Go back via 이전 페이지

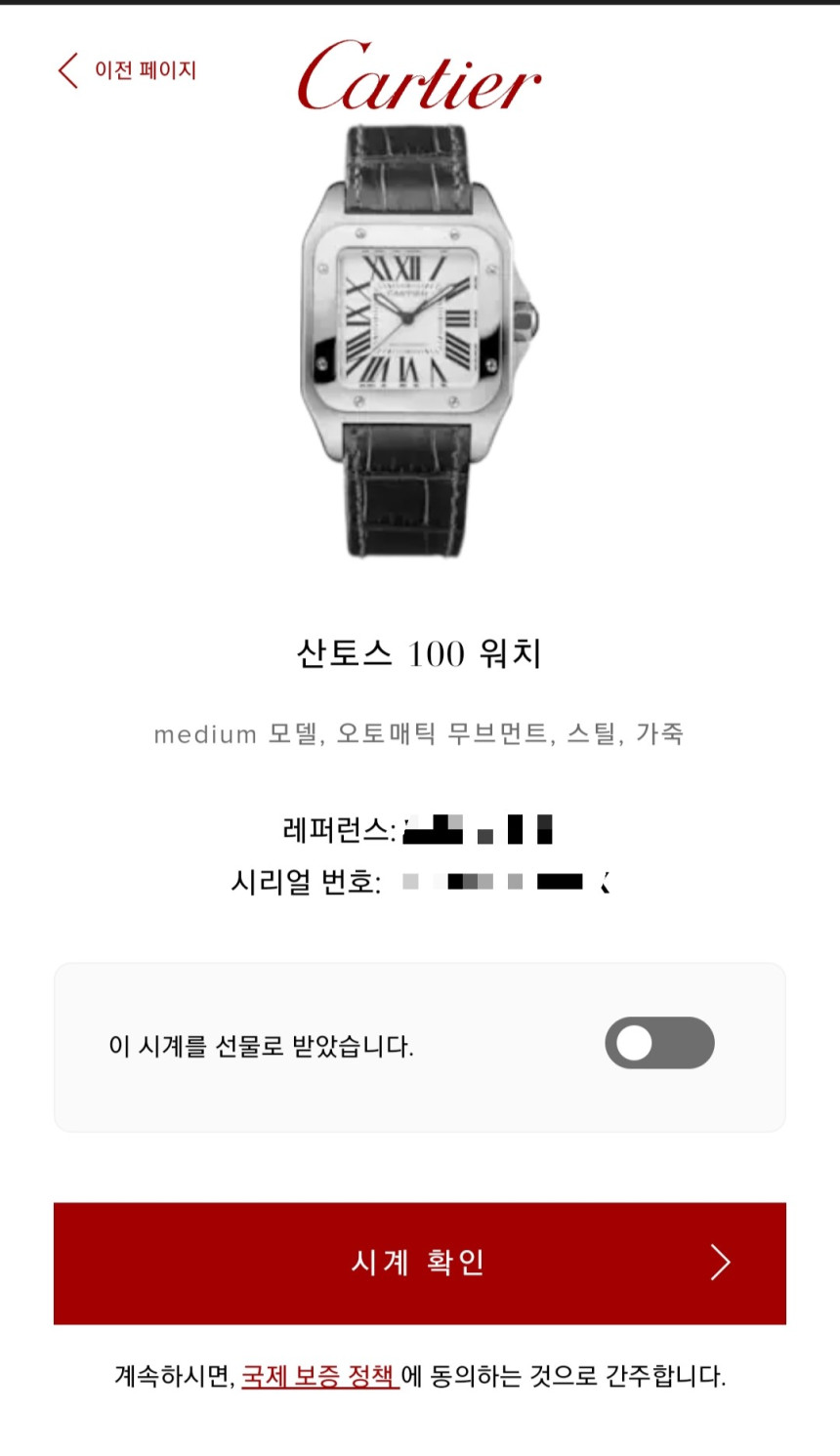[127, 70]
